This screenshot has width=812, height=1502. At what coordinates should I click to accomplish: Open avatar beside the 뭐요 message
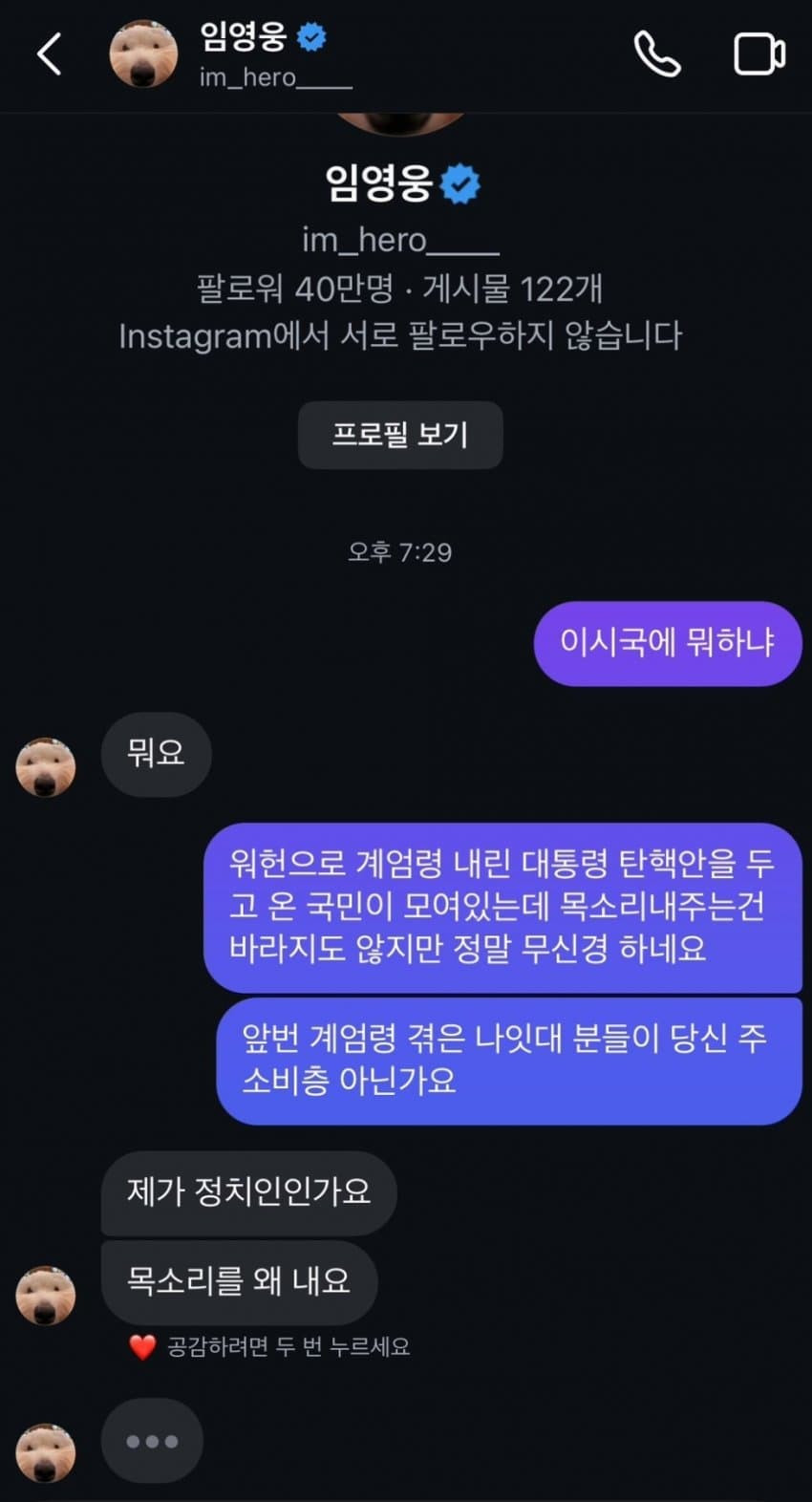pos(46,766)
